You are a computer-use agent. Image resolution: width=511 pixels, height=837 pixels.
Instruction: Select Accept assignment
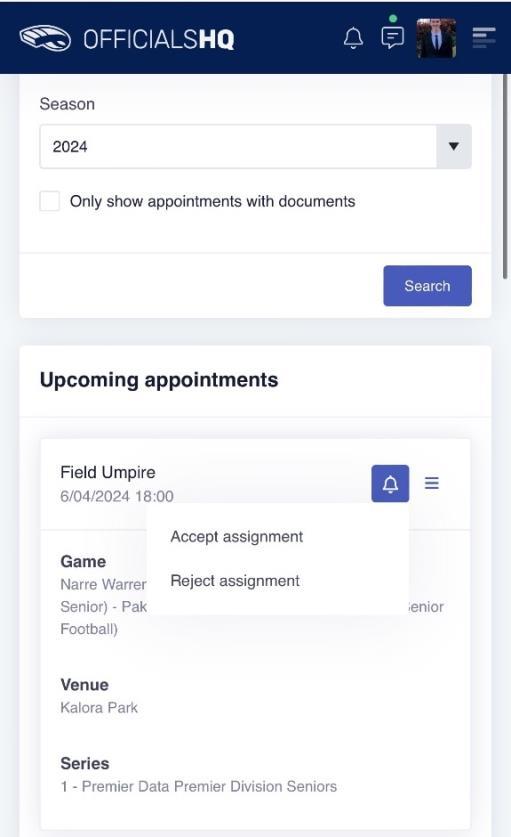point(237,536)
